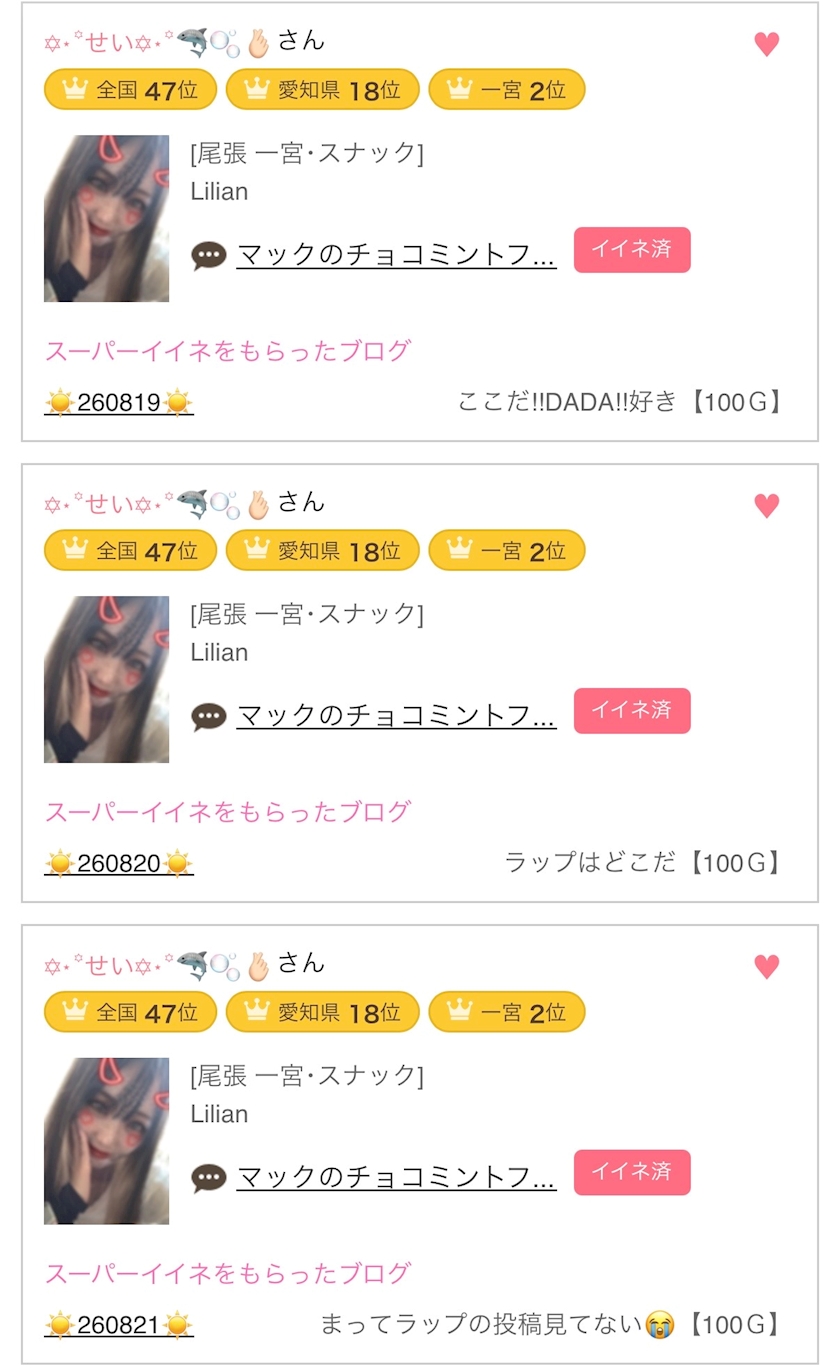Tap イイネ済 button in the 260819 card
This screenshot has height=1371, width=840.
[632, 250]
